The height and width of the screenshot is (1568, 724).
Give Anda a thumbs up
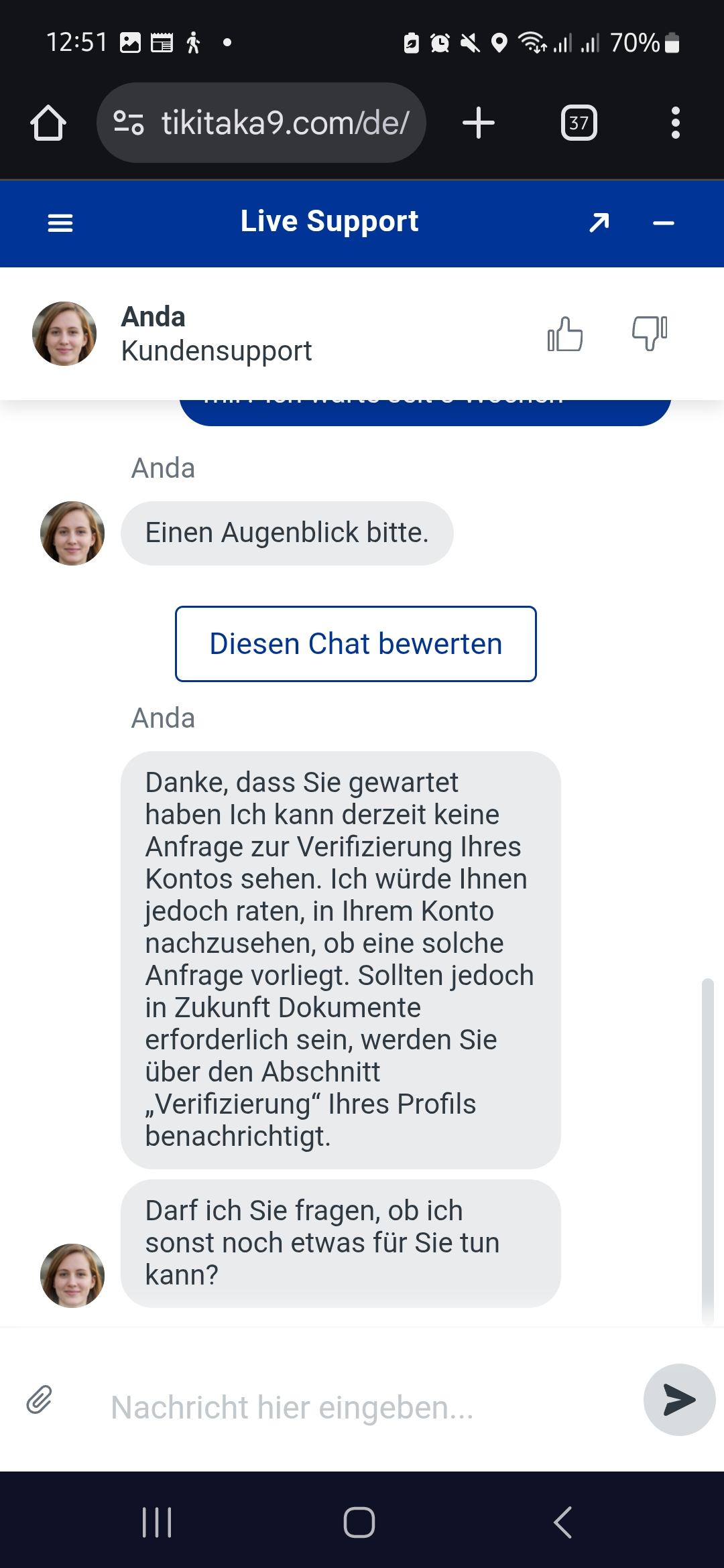point(565,334)
